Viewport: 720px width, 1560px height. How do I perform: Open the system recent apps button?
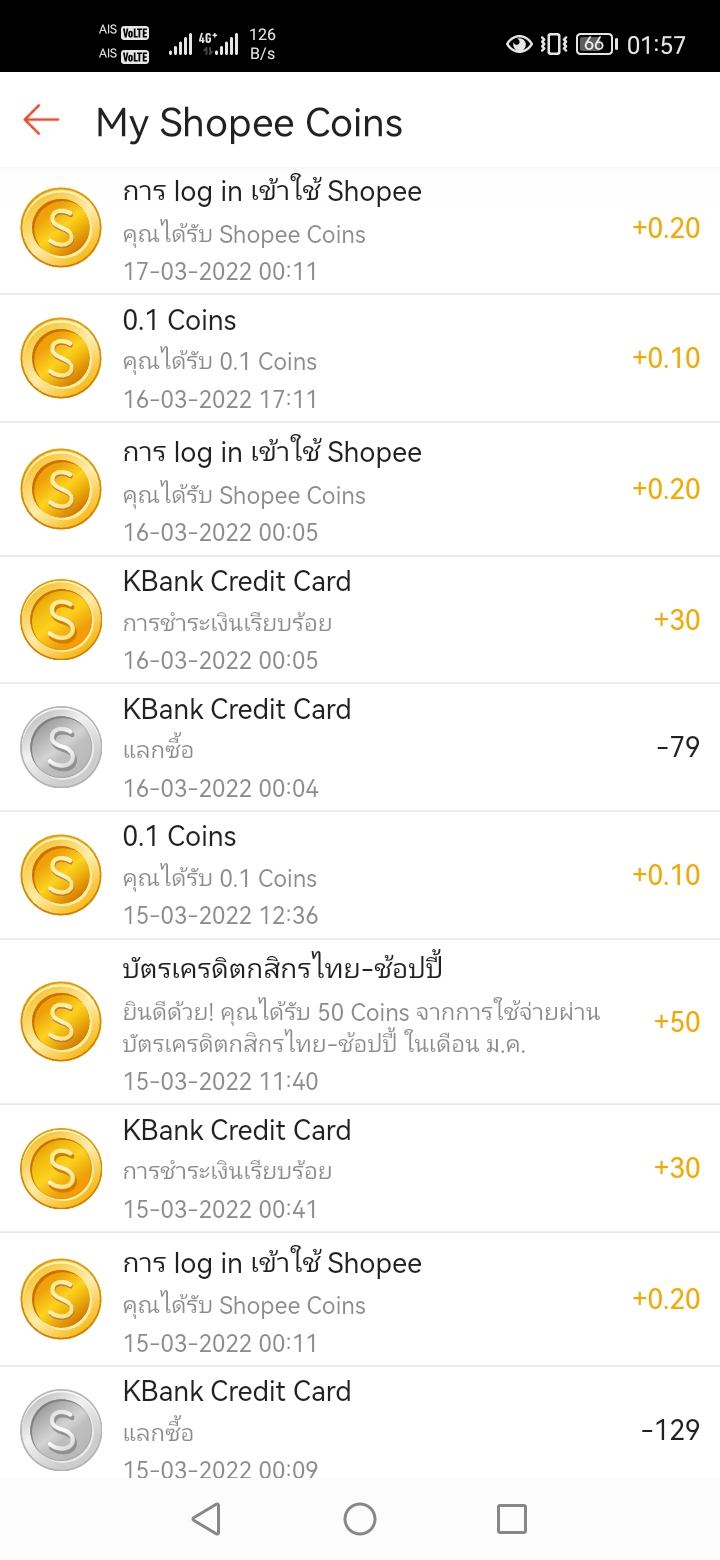[x=512, y=1519]
